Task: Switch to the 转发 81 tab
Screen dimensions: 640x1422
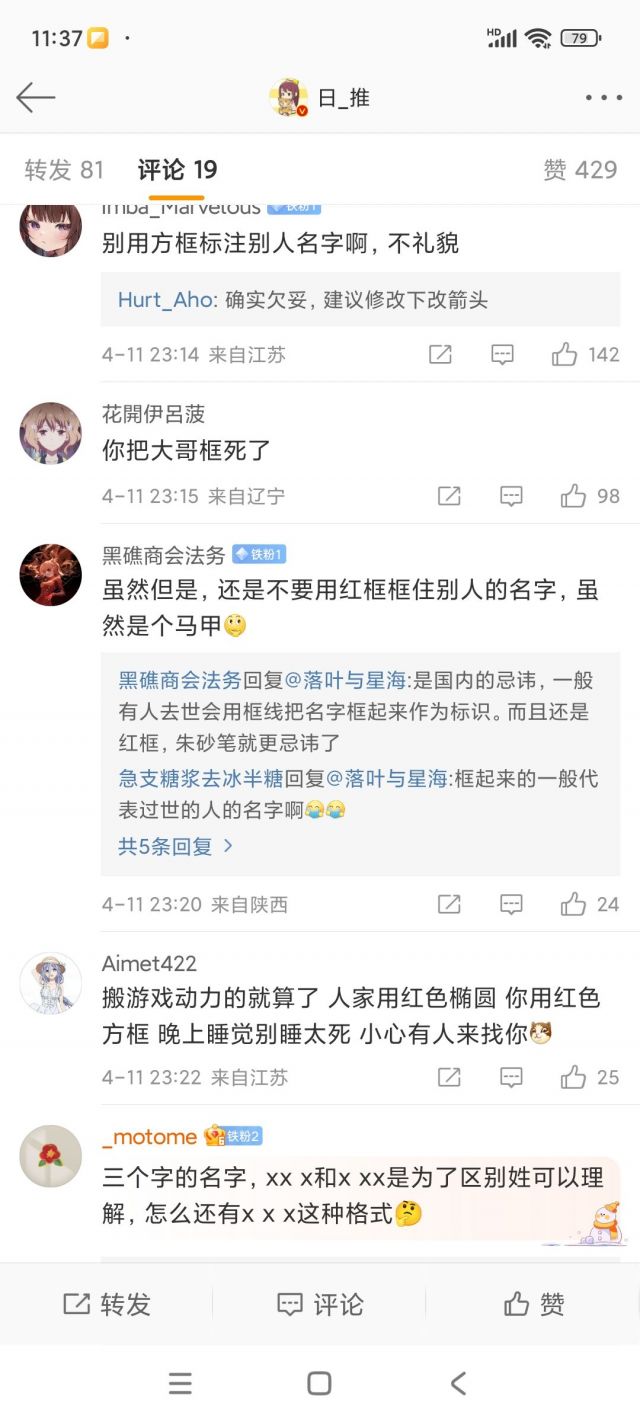Action: pyautogui.click(x=64, y=170)
